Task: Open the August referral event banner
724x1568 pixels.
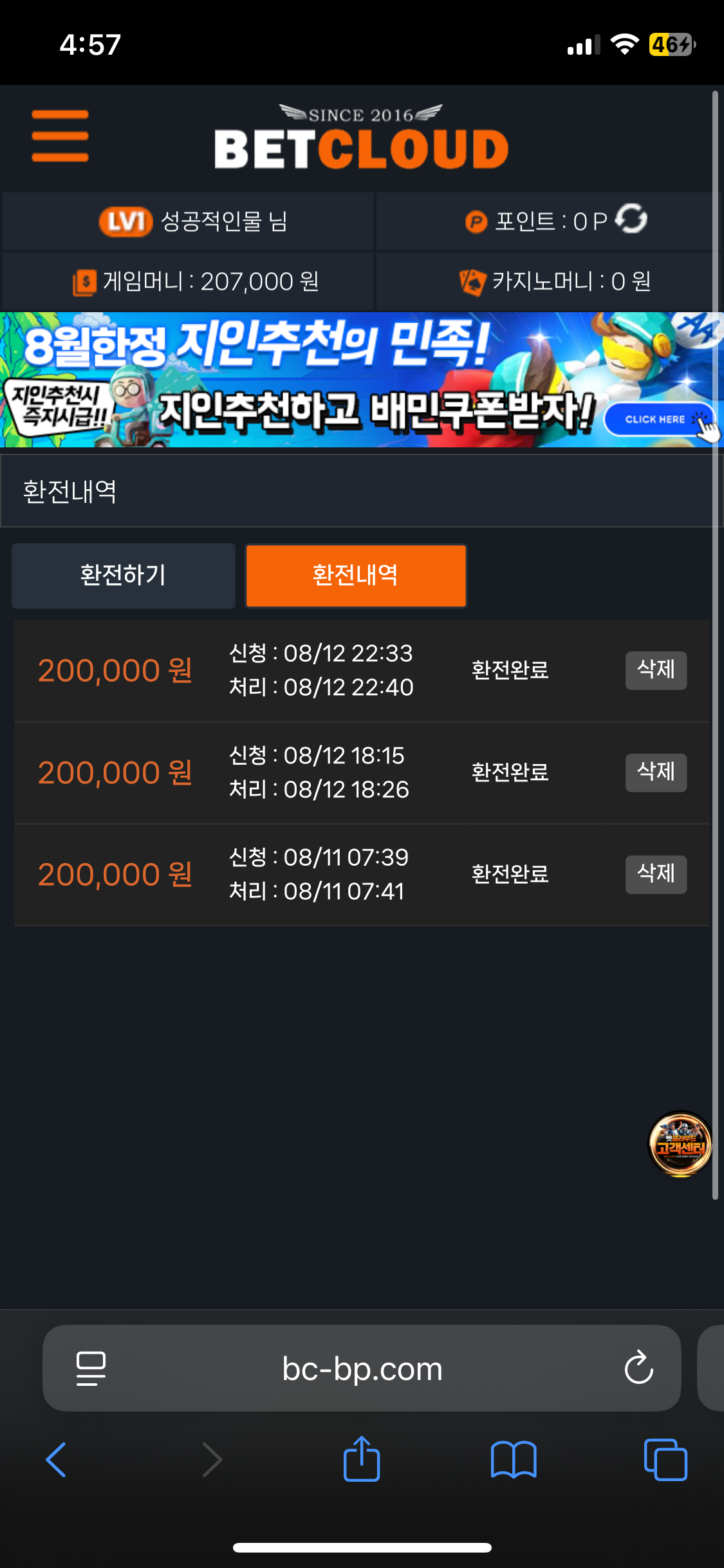Action: click(360, 380)
